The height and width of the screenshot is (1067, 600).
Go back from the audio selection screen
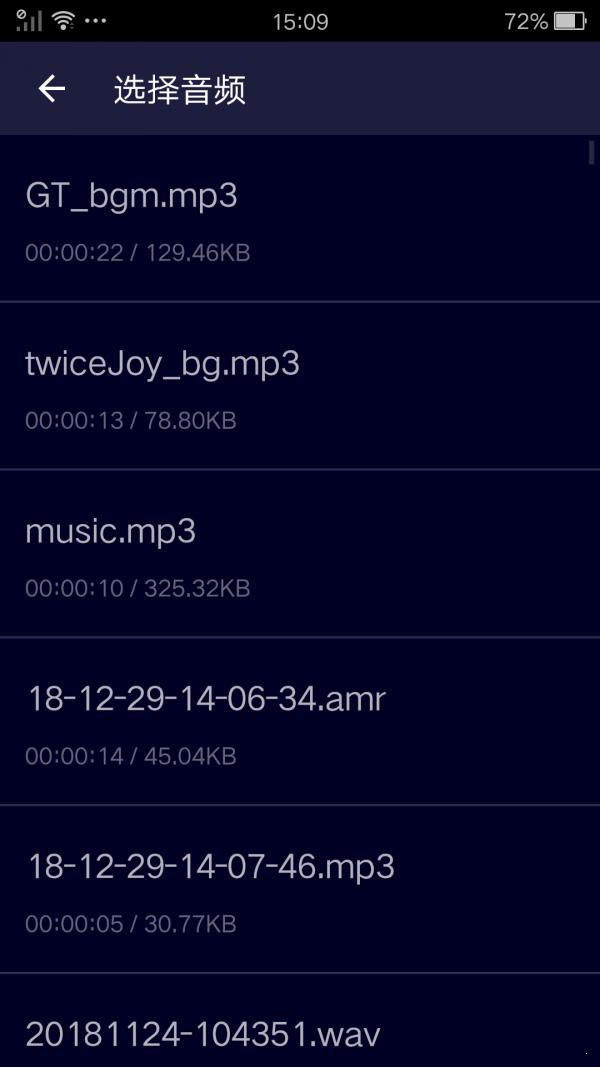point(52,89)
